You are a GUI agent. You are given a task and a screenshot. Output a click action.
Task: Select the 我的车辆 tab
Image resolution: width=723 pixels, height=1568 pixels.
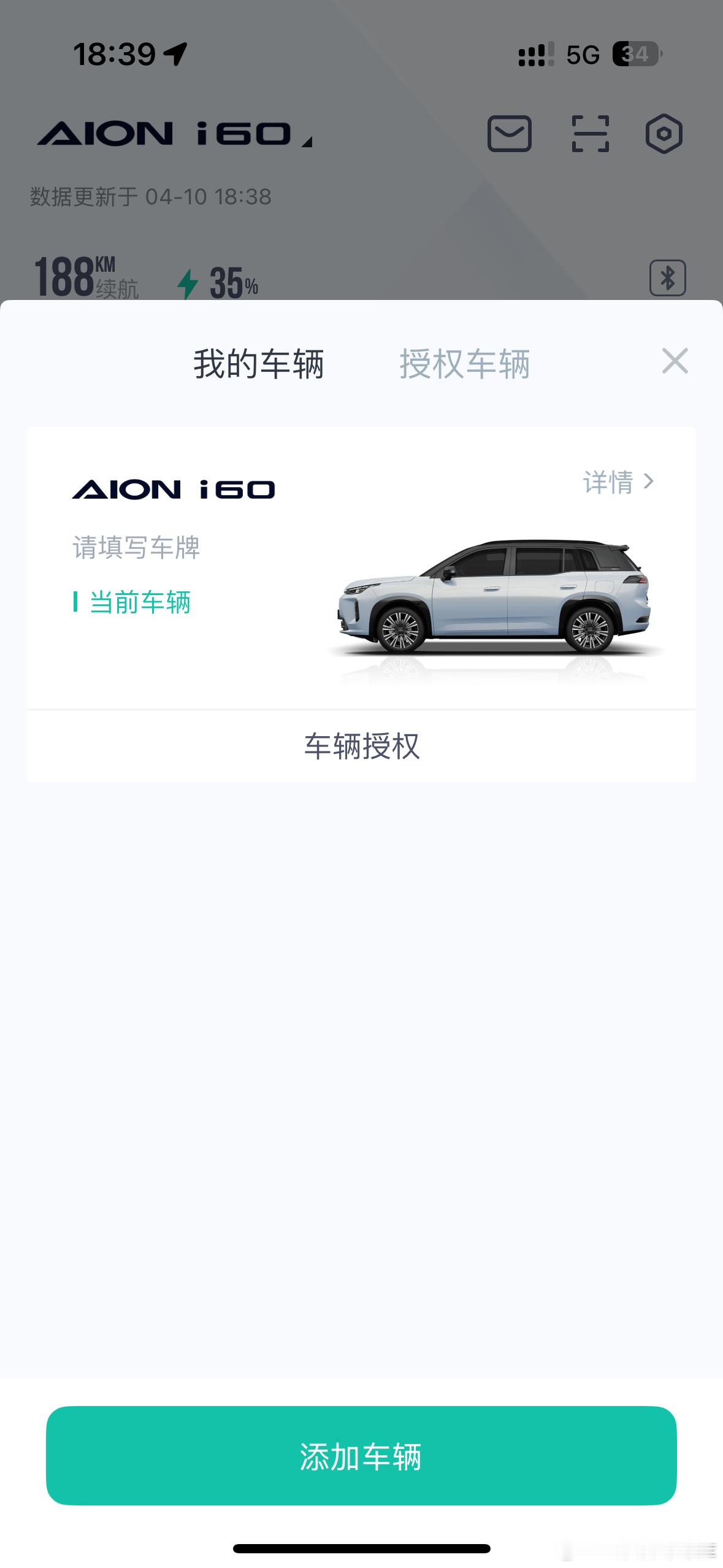click(260, 363)
